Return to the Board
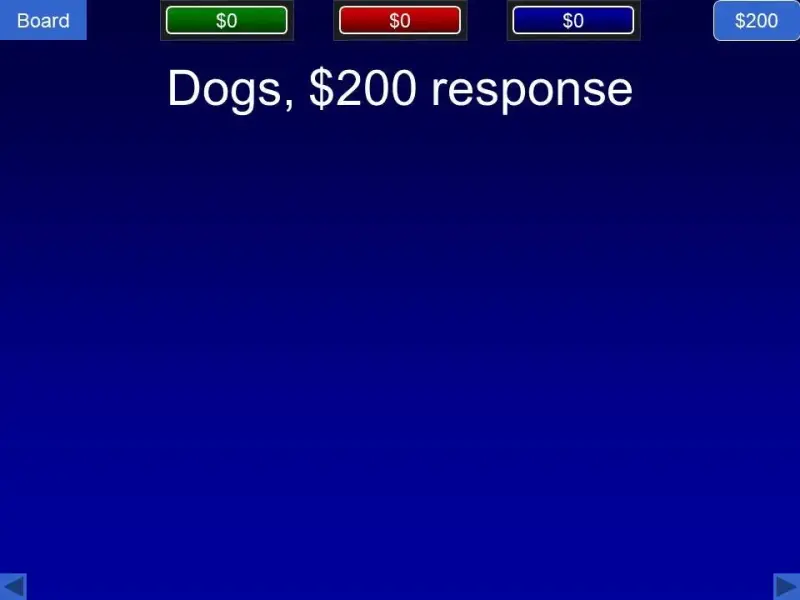The height and width of the screenshot is (600, 800). pos(43,20)
